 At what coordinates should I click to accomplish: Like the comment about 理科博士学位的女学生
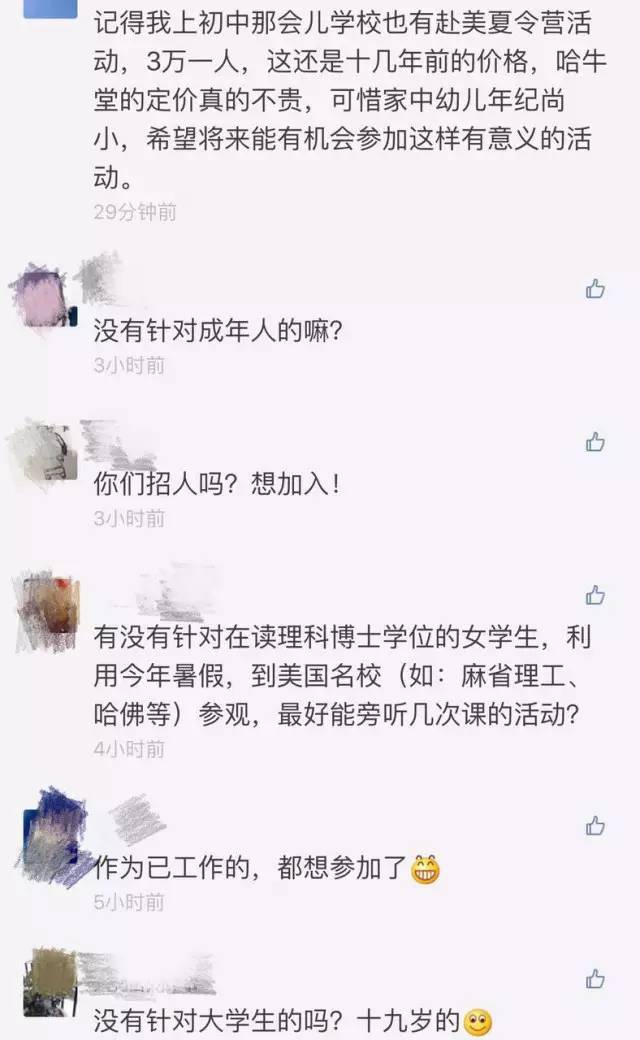point(595,595)
